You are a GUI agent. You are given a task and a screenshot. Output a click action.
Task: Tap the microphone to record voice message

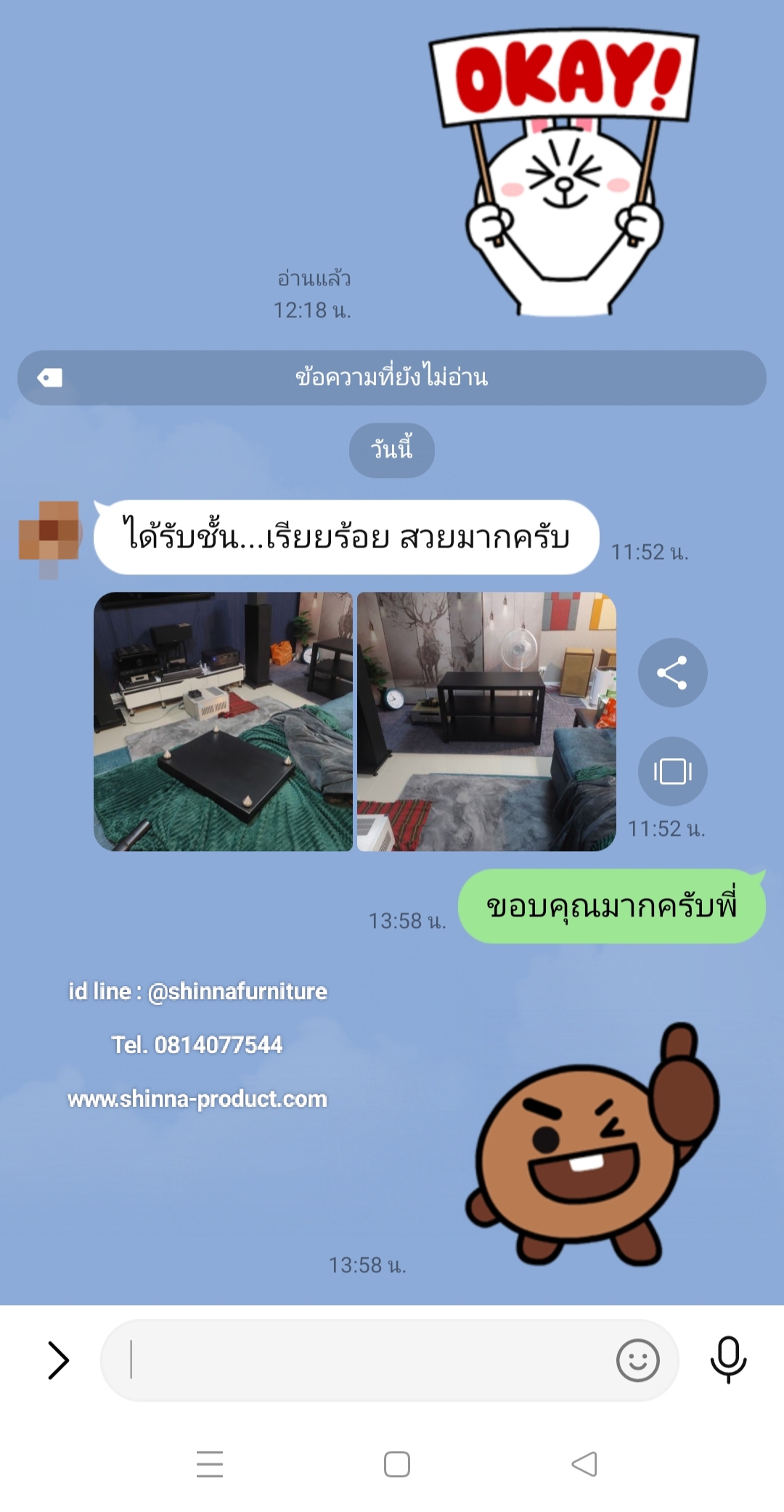[728, 1359]
